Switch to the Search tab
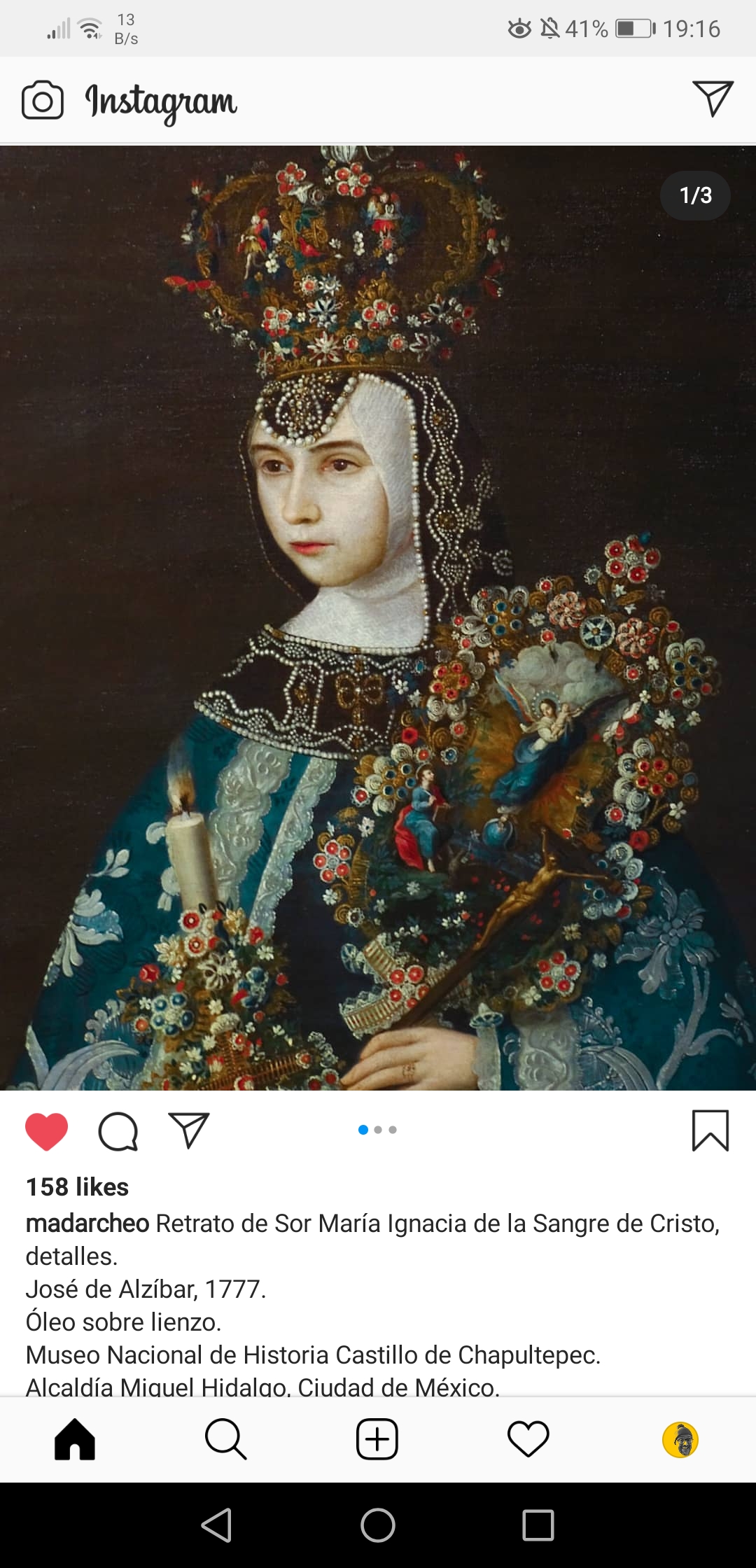The image size is (756, 1568). [x=225, y=1439]
